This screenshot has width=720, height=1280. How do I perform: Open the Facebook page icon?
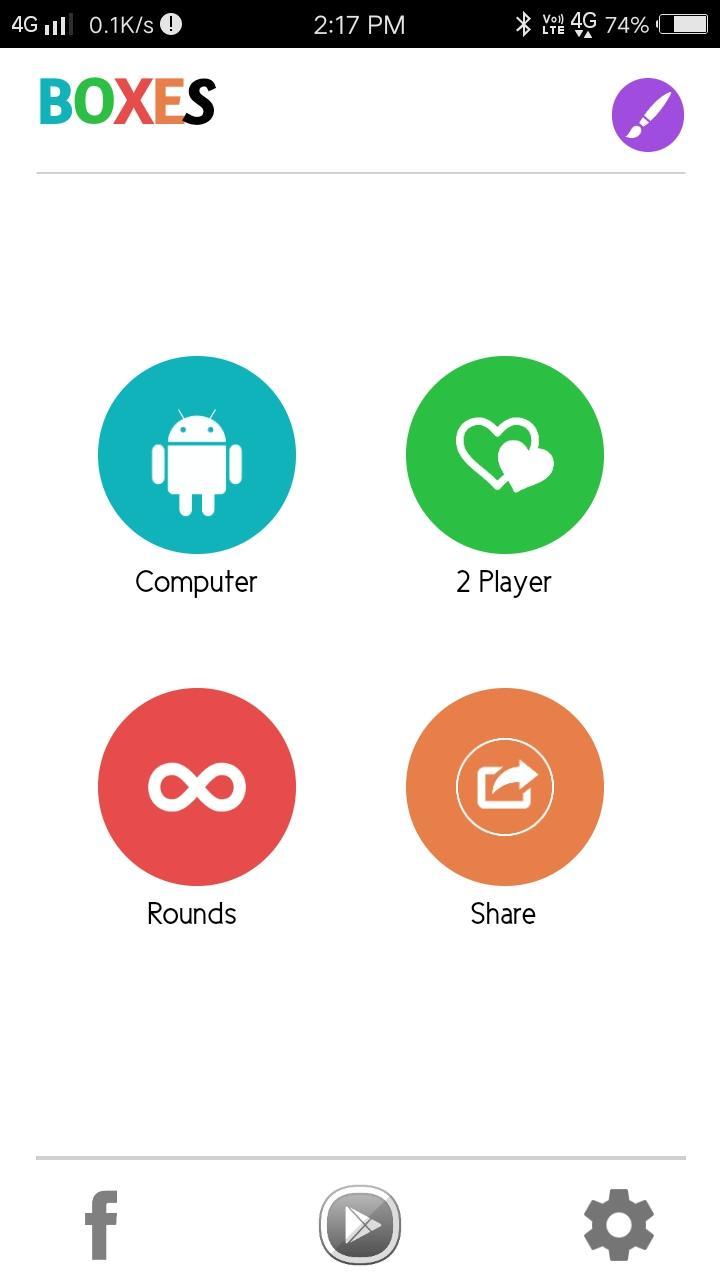pyautogui.click(x=101, y=1224)
